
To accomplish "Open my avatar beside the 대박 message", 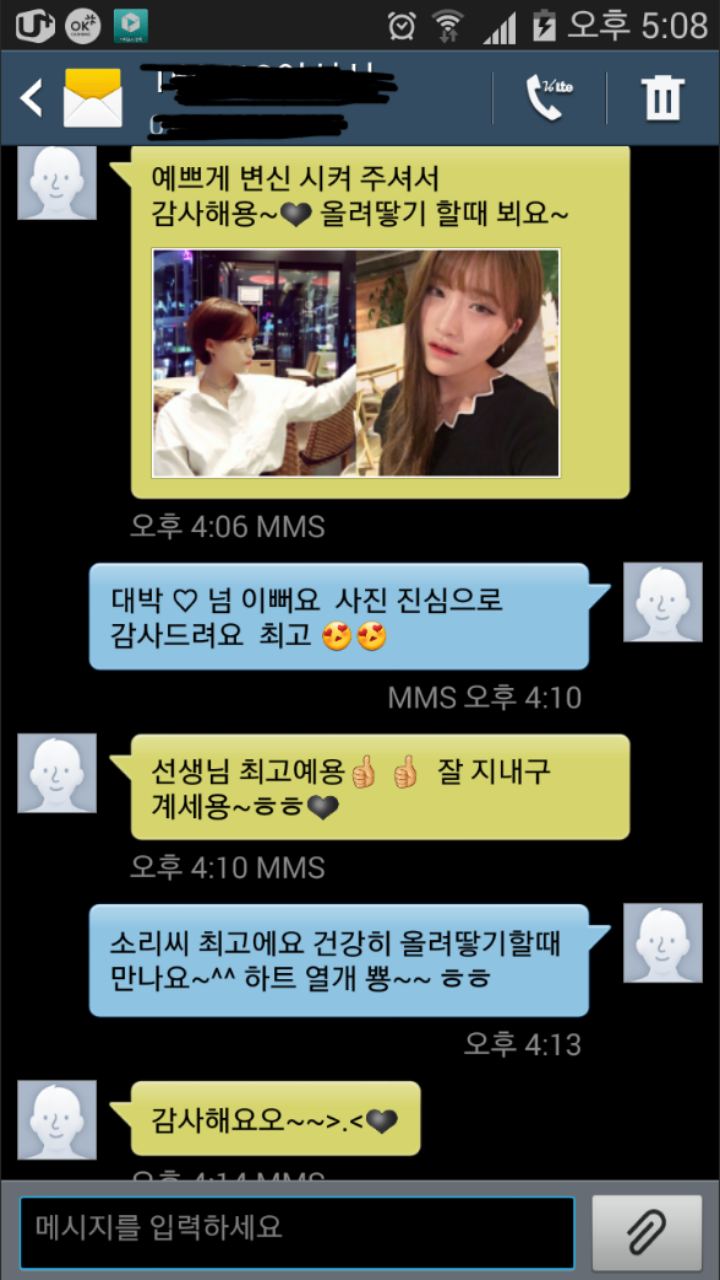I will point(662,601).
